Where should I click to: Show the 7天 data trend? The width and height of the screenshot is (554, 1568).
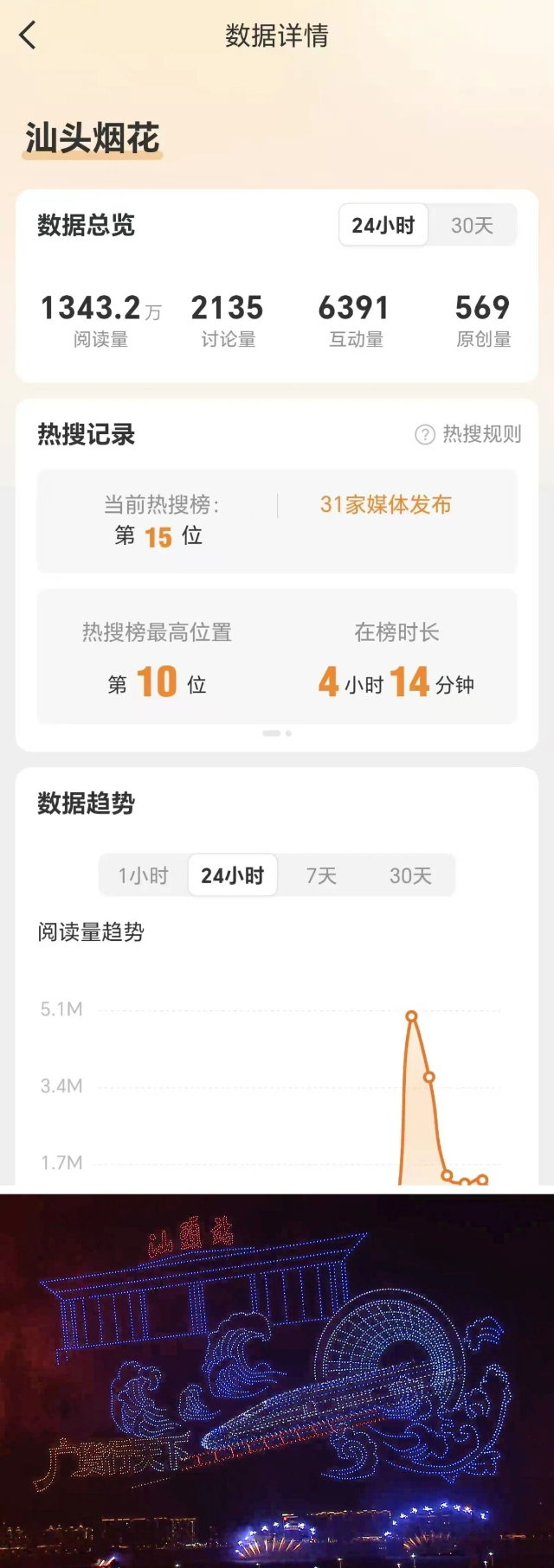click(321, 875)
